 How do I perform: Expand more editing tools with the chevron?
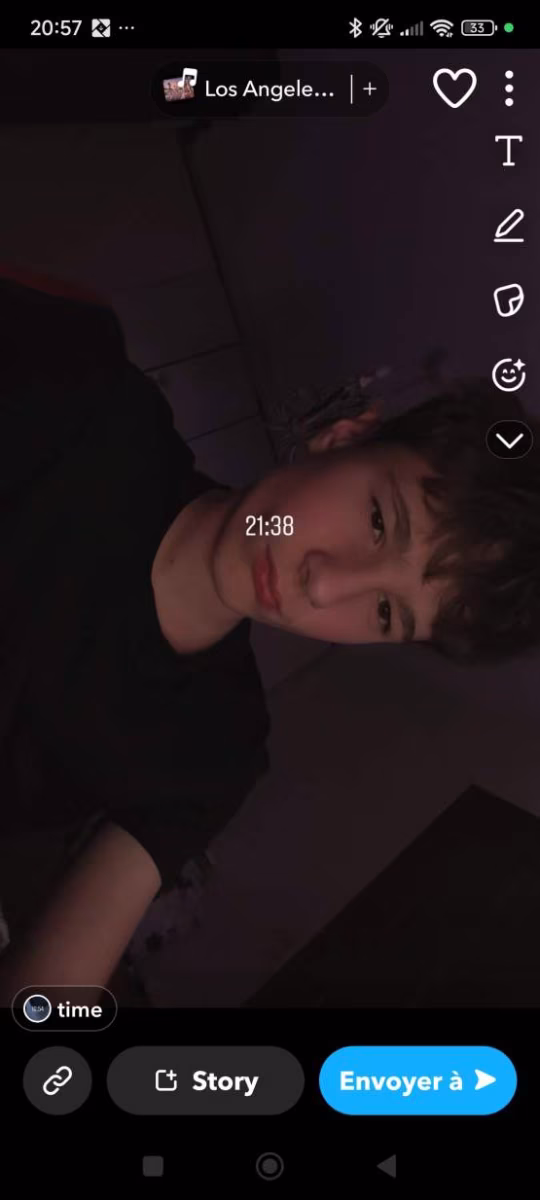[509, 440]
